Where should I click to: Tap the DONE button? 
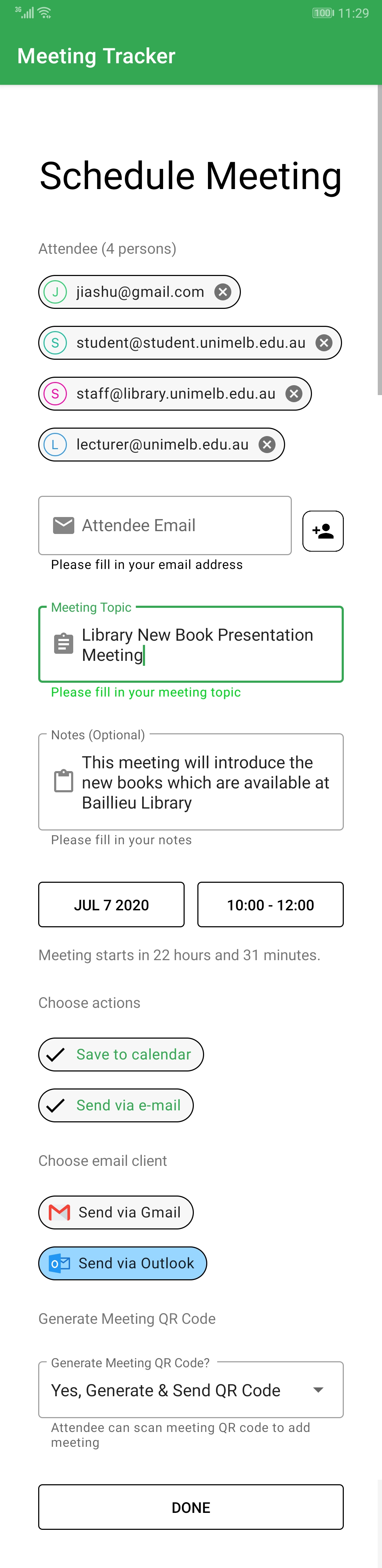click(x=191, y=1507)
